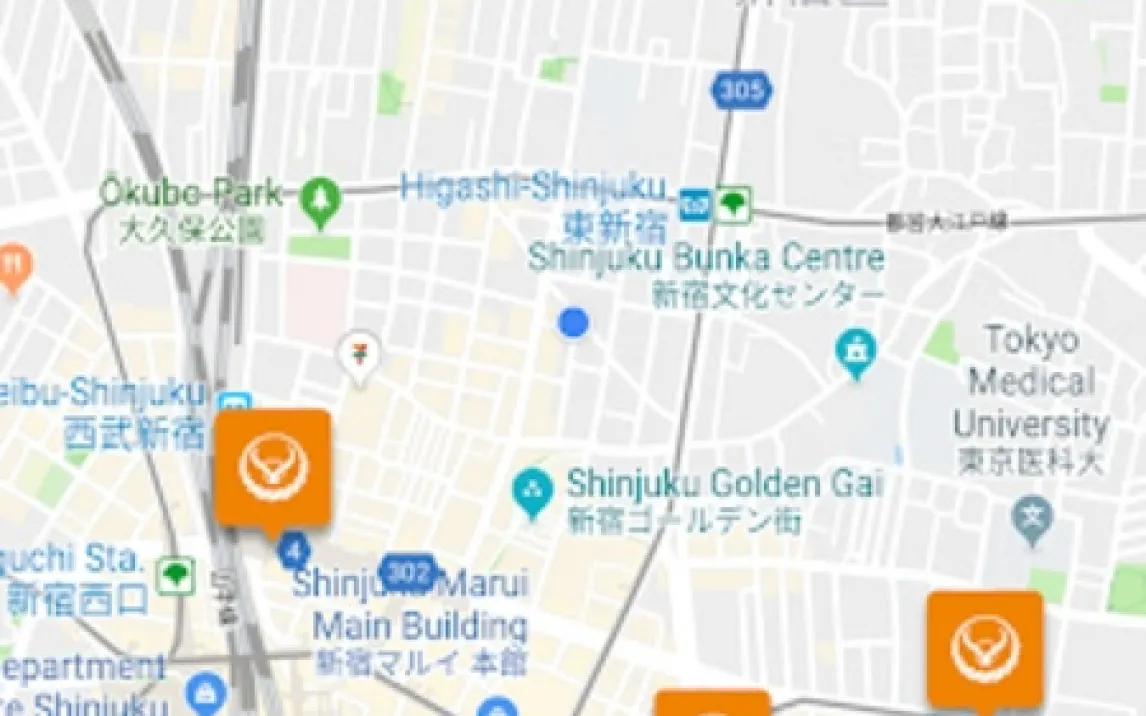Tap the Okubo Park tree pin
1146x716 pixels.
coord(321,199)
